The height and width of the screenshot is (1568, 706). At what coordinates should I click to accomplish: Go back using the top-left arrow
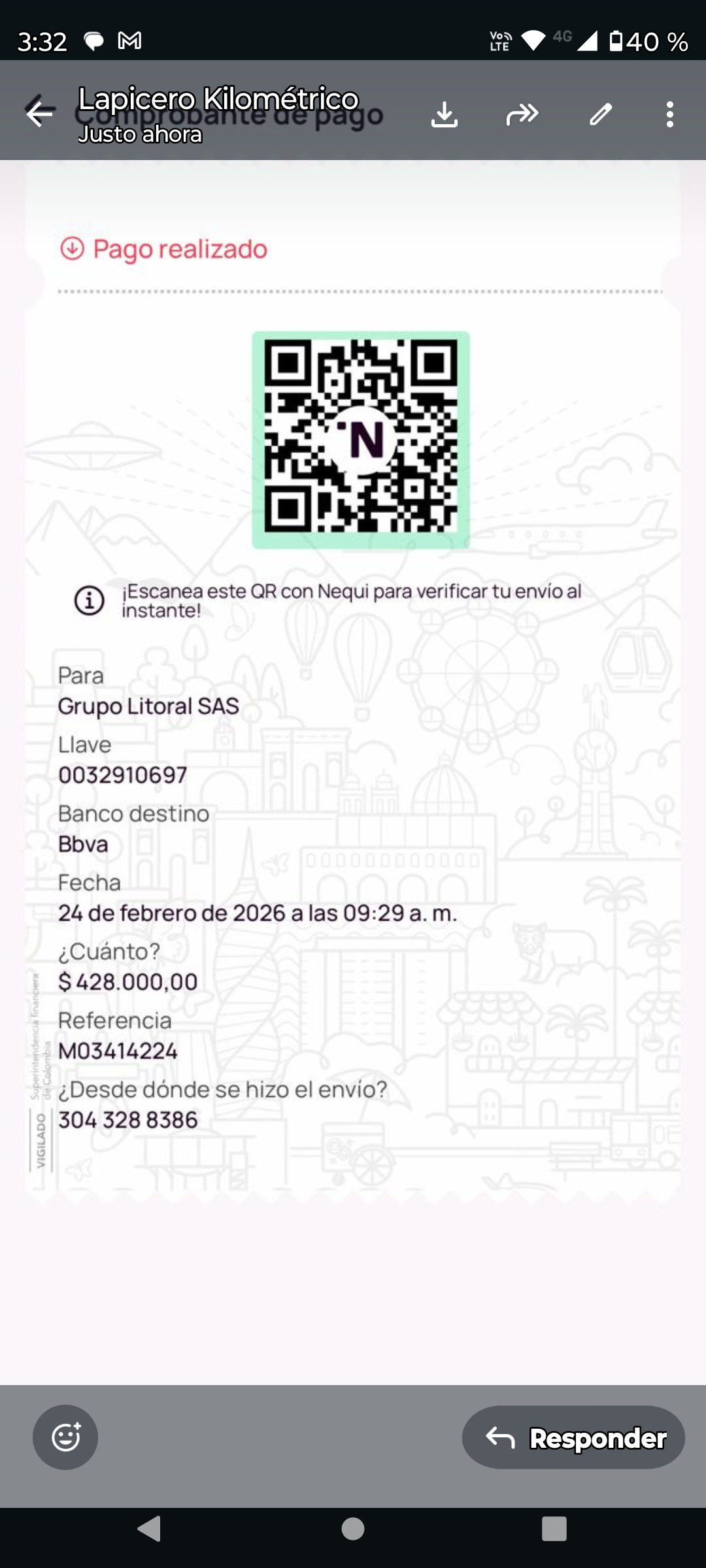39,114
